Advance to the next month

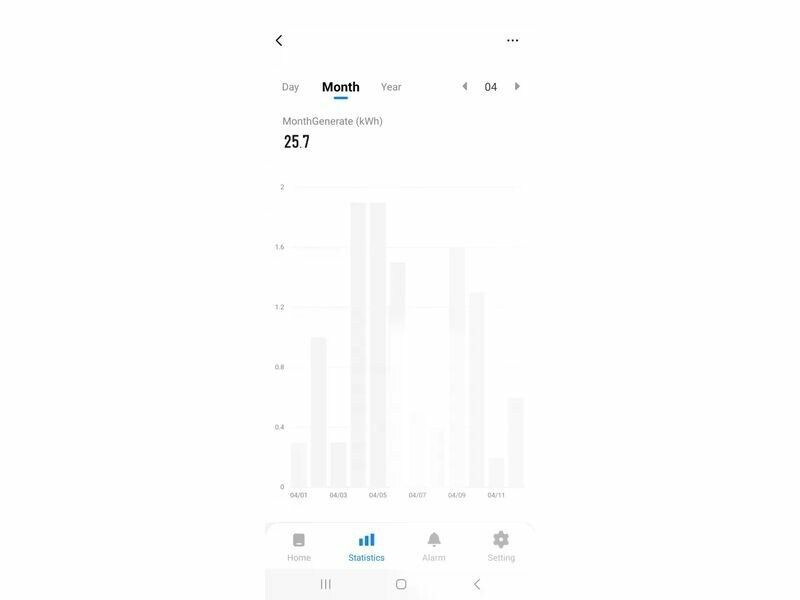[x=517, y=87]
